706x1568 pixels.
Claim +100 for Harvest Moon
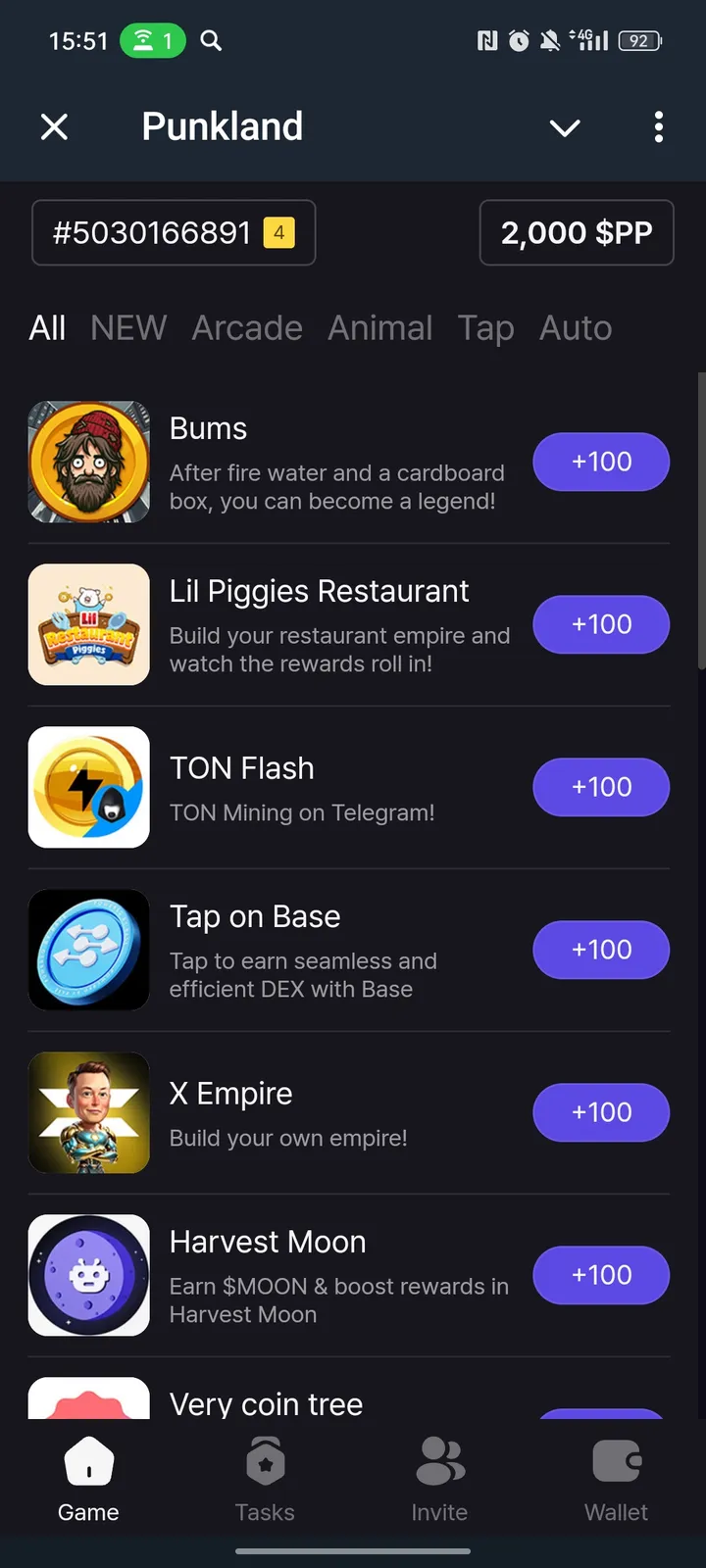click(x=601, y=1275)
